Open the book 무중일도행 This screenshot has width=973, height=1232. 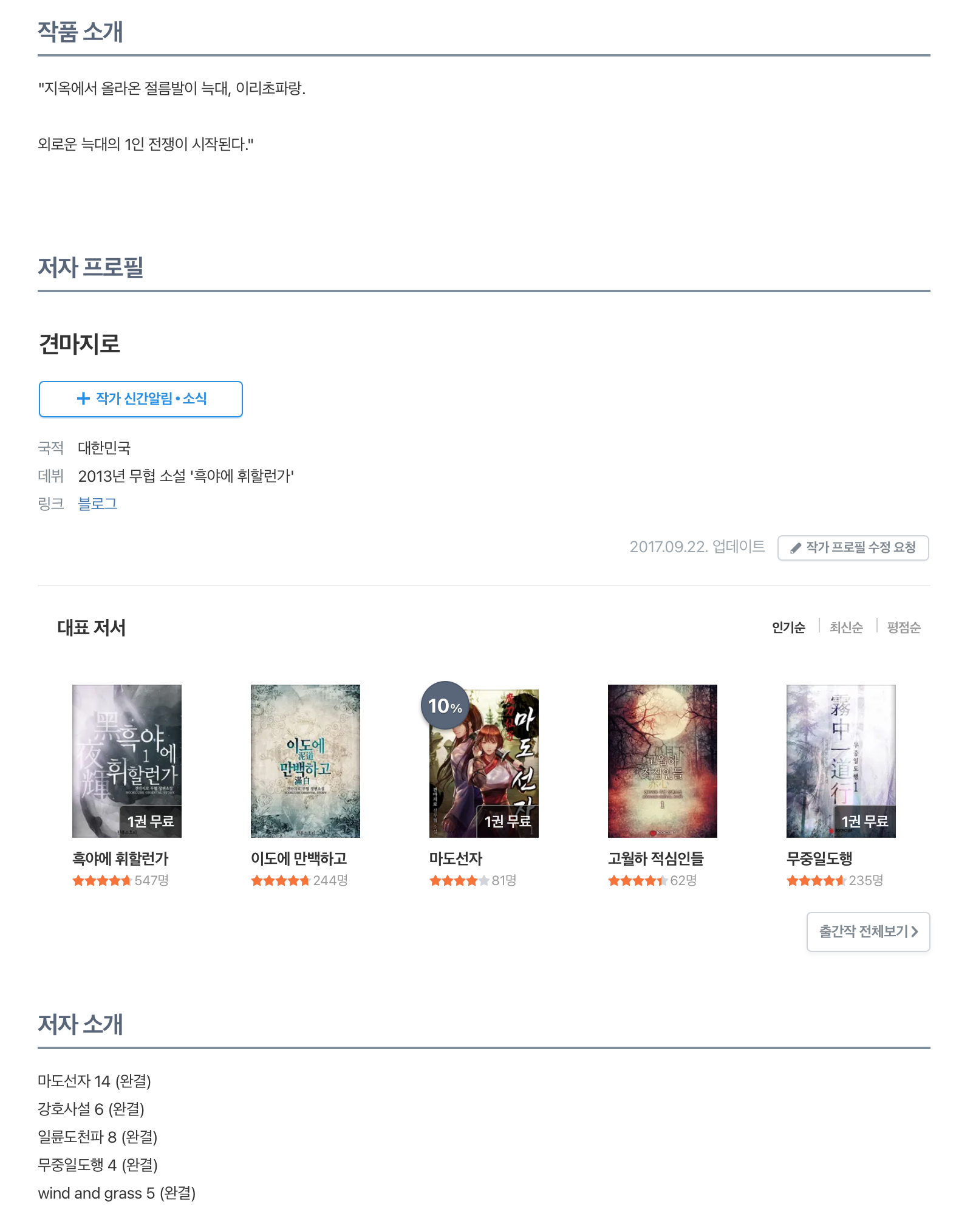pyautogui.click(x=841, y=761)
